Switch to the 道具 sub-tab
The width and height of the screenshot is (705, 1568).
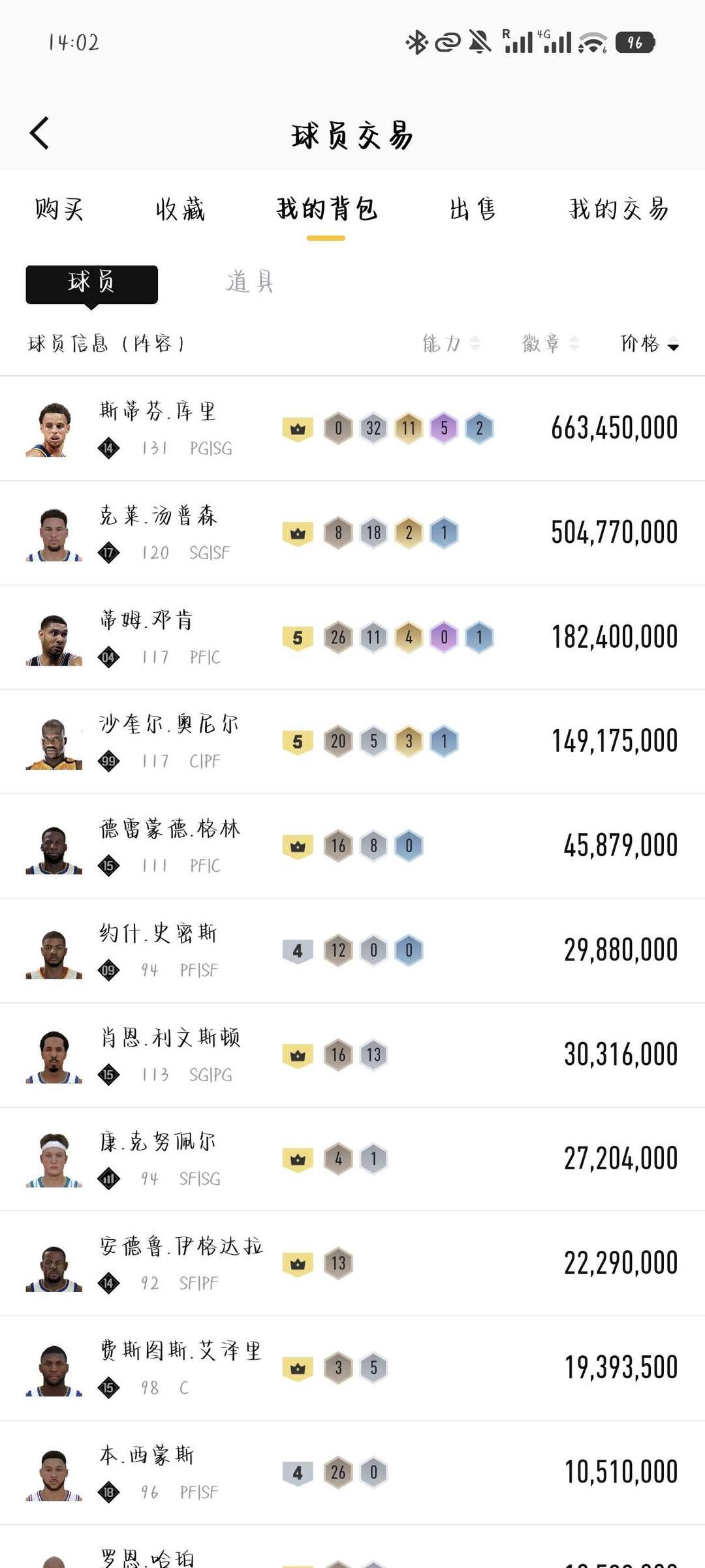(250, 282)
